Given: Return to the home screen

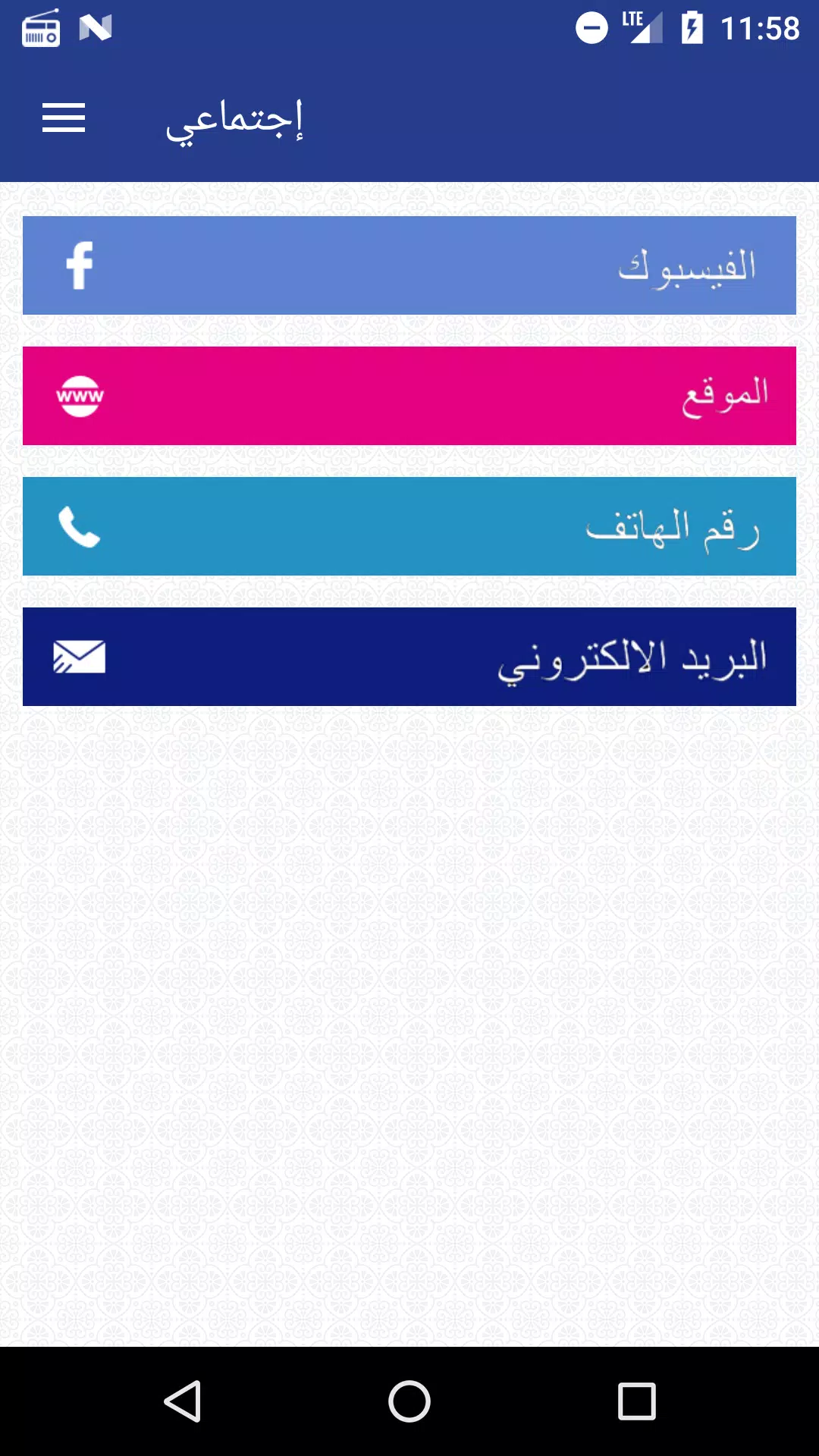Looking at the screenshot, I should 409,1401.
